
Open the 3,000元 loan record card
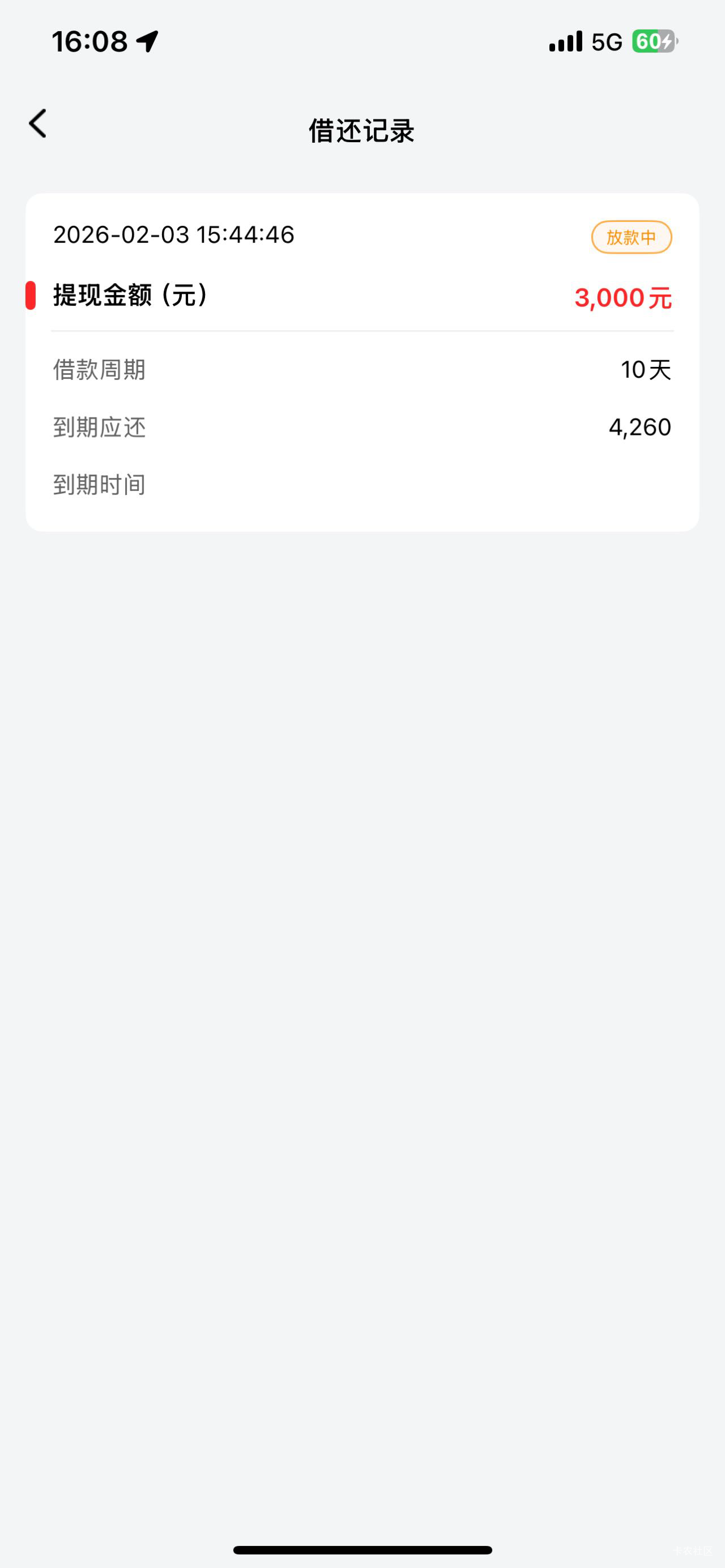(361, 362)
